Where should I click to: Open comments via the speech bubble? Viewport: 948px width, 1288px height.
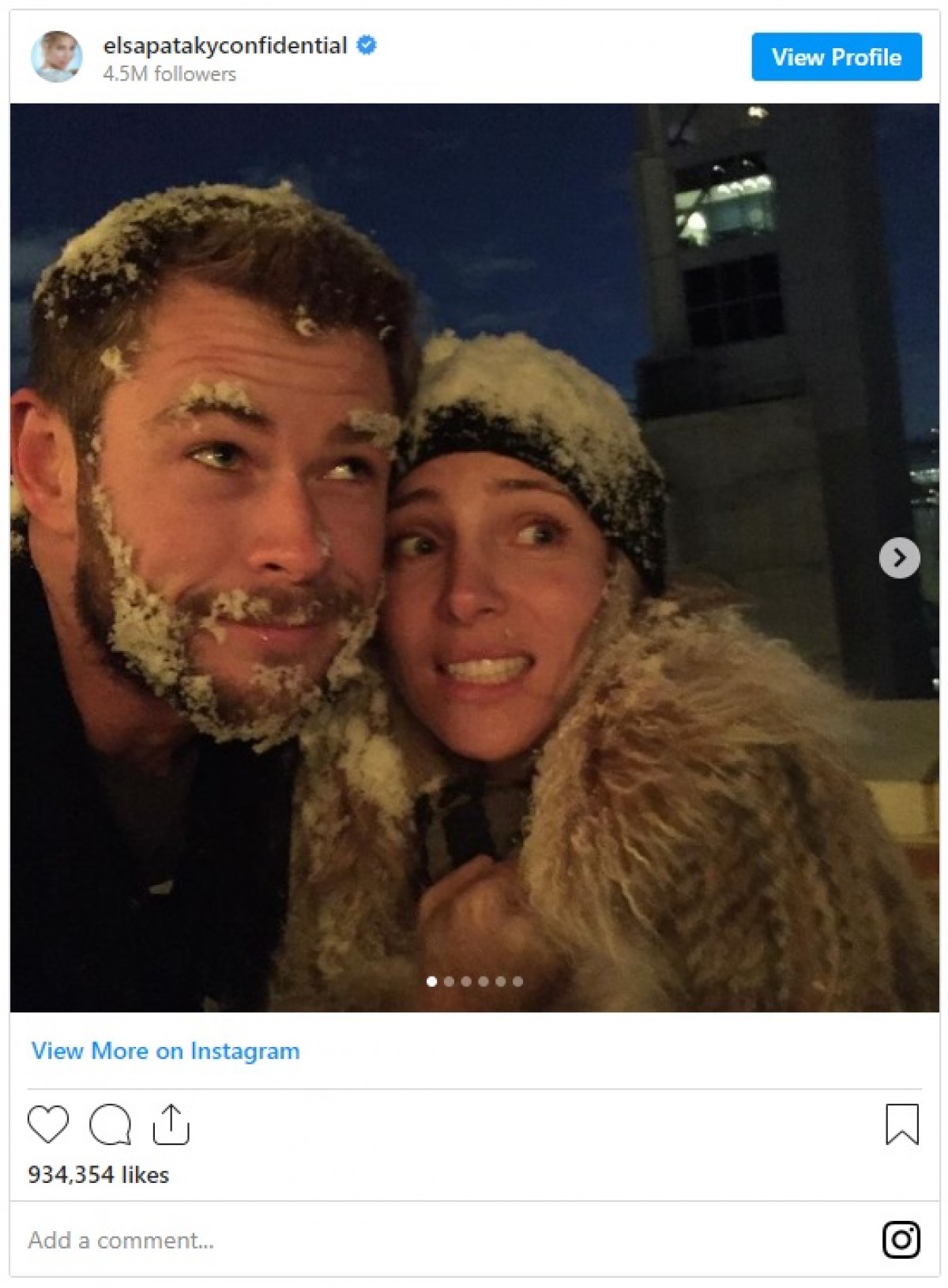(110, 1124)
